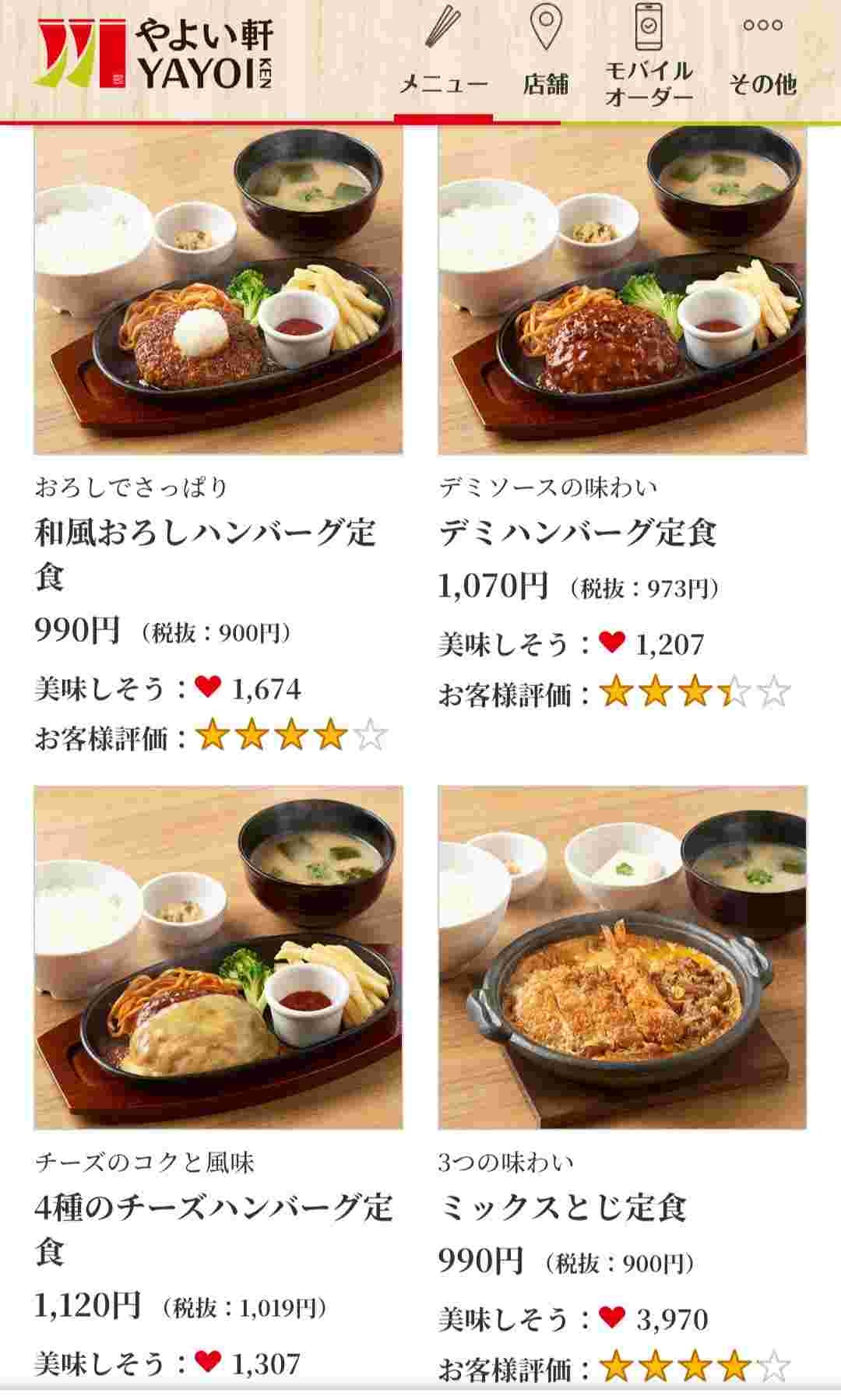
Task: Switch to the メニュー tab
Action: tap(443, 58)
